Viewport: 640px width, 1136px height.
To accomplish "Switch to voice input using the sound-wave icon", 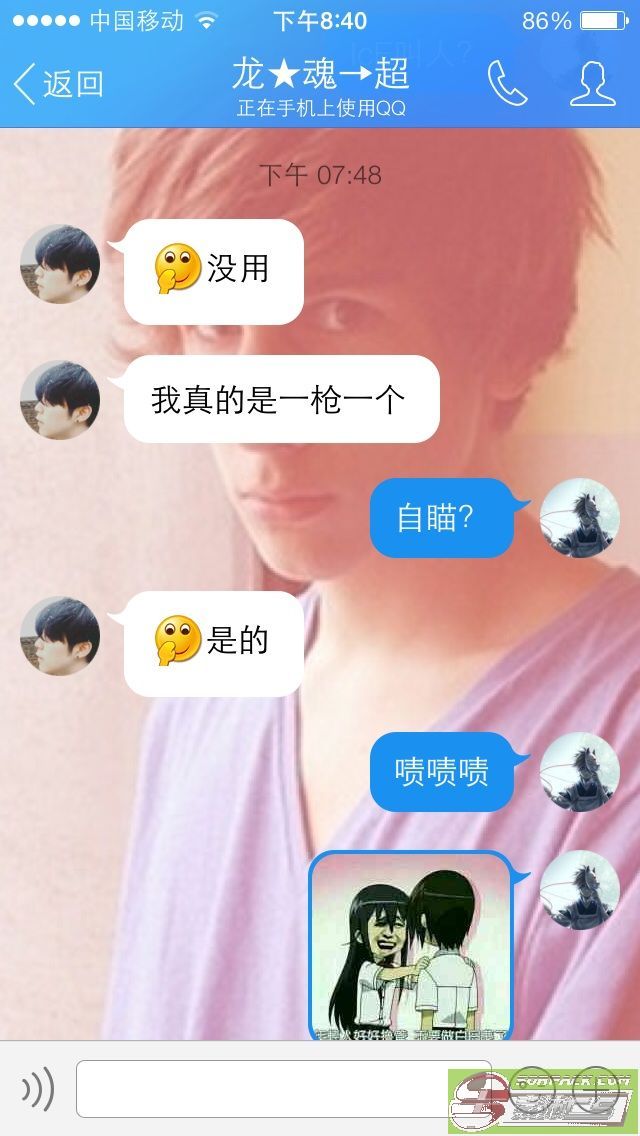I will pyautogui.click(x=37, y=1089).
